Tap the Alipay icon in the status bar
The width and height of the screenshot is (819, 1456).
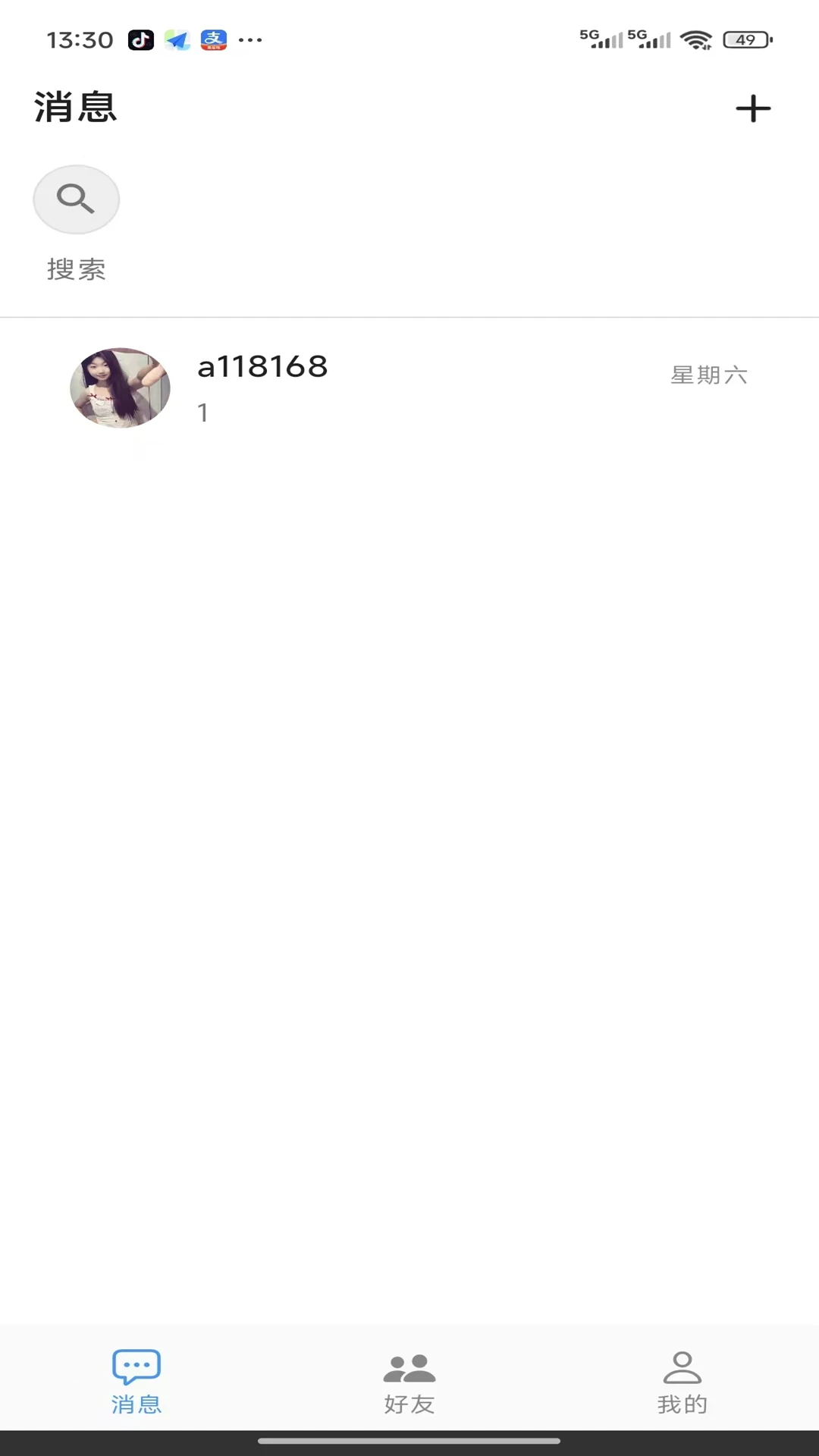pos(214,39)
